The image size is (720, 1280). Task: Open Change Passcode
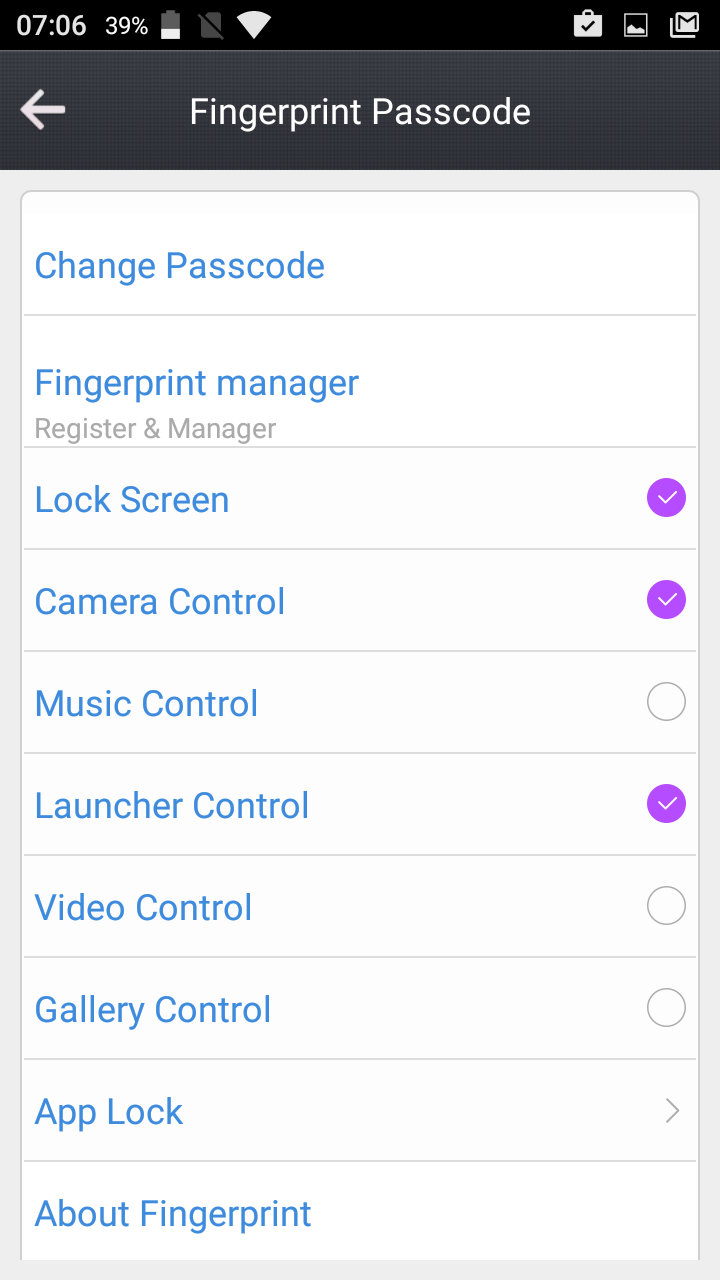coord(180,266)
